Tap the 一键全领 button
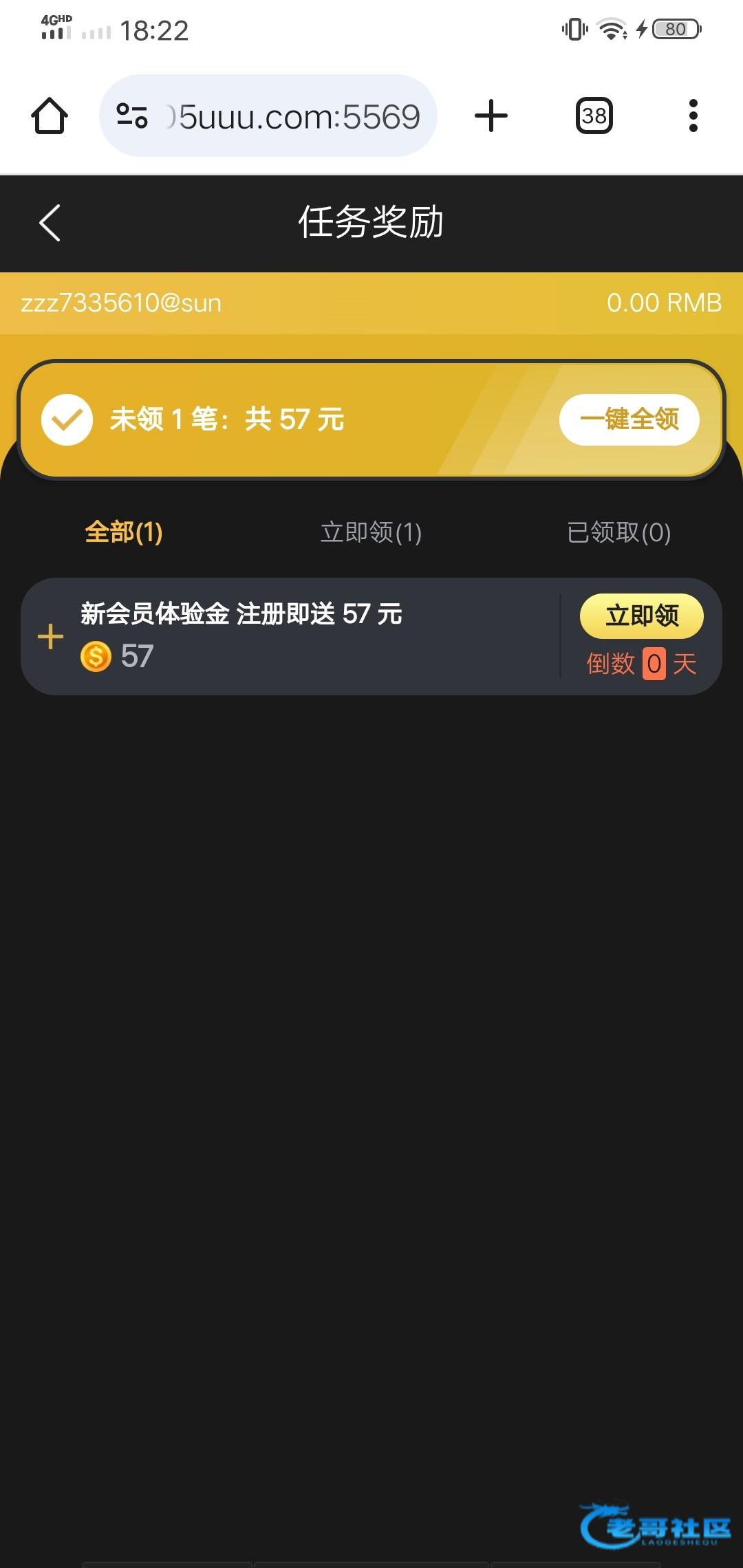The image size is (743, 1568). 629,420
